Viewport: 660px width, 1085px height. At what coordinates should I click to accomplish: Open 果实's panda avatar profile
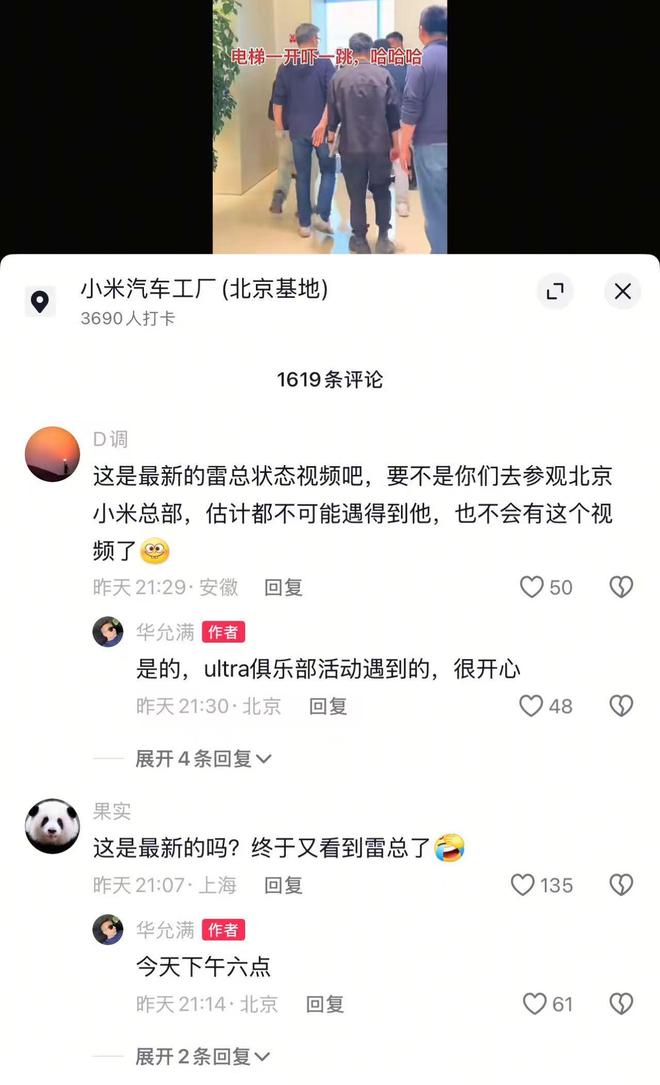pyautogui.click(x=52, y=826)
